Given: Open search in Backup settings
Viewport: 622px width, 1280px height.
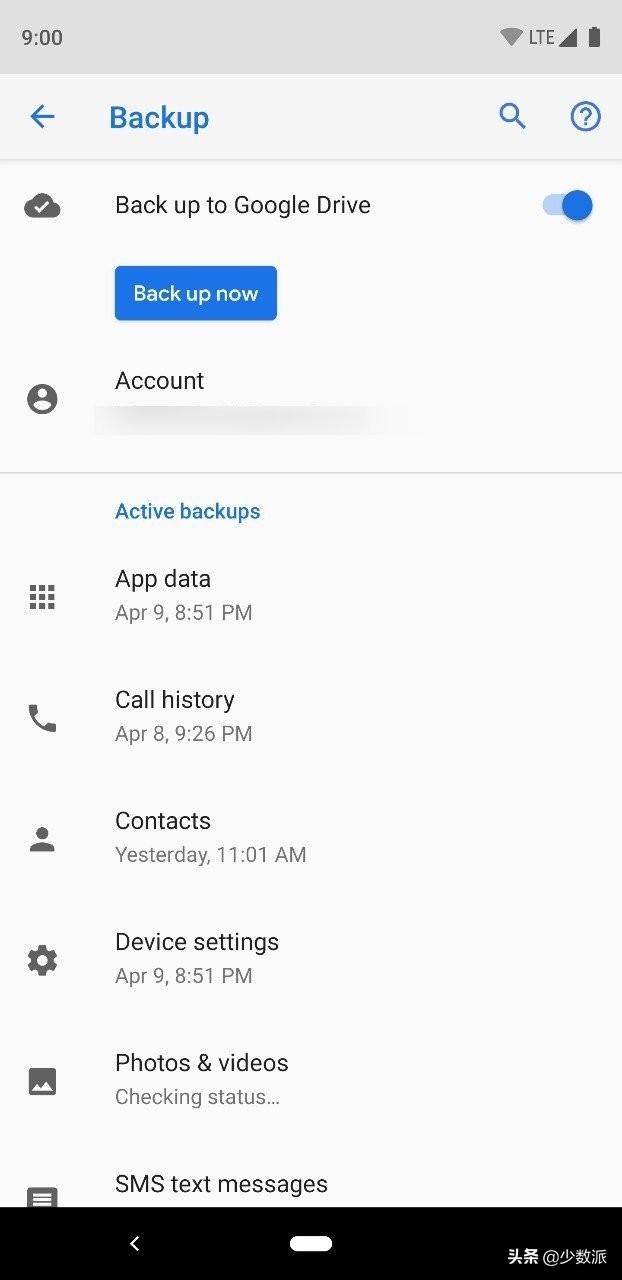Looking at the screenshot, I should pos(512,116).
